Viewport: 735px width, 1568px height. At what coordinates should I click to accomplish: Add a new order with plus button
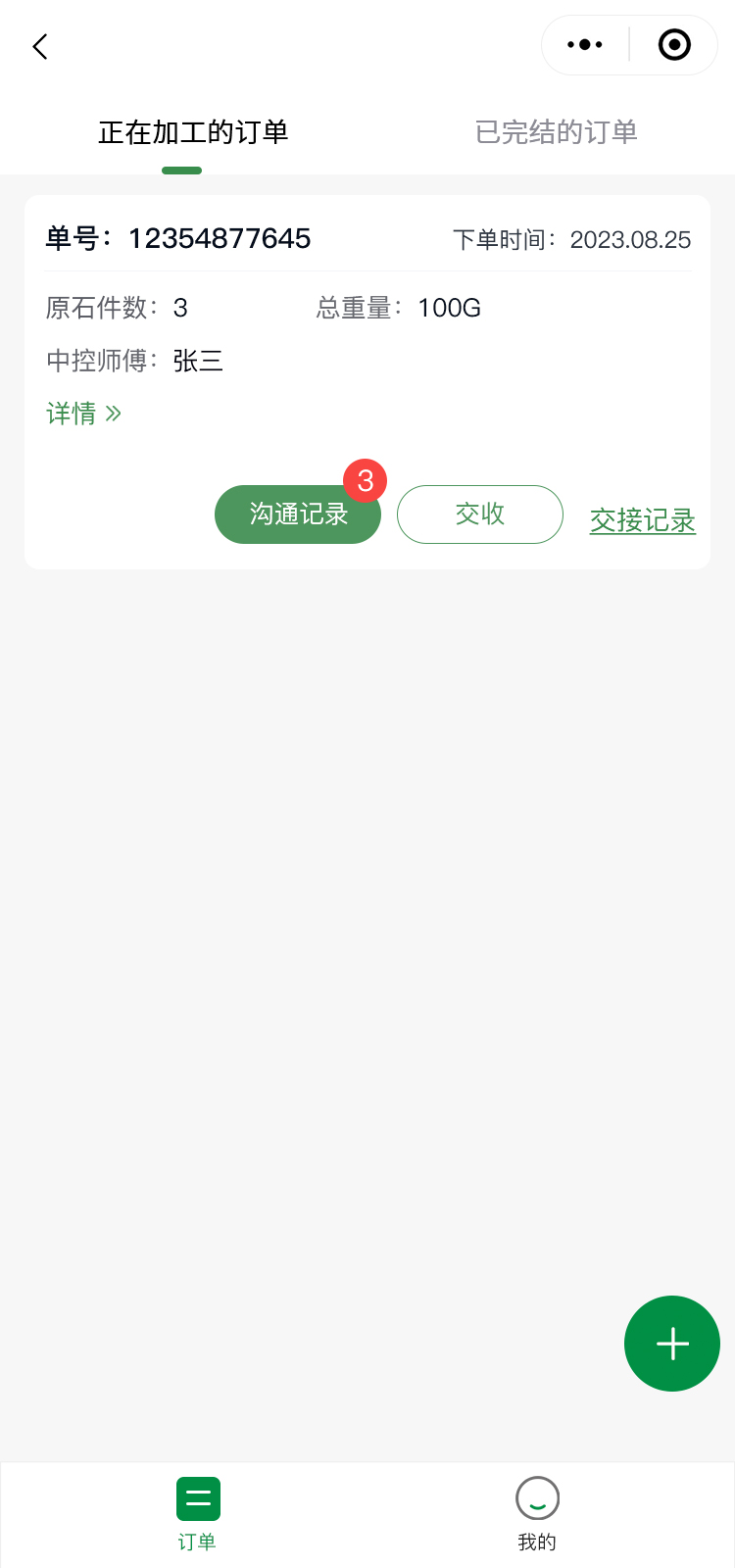click(672, 1344)
